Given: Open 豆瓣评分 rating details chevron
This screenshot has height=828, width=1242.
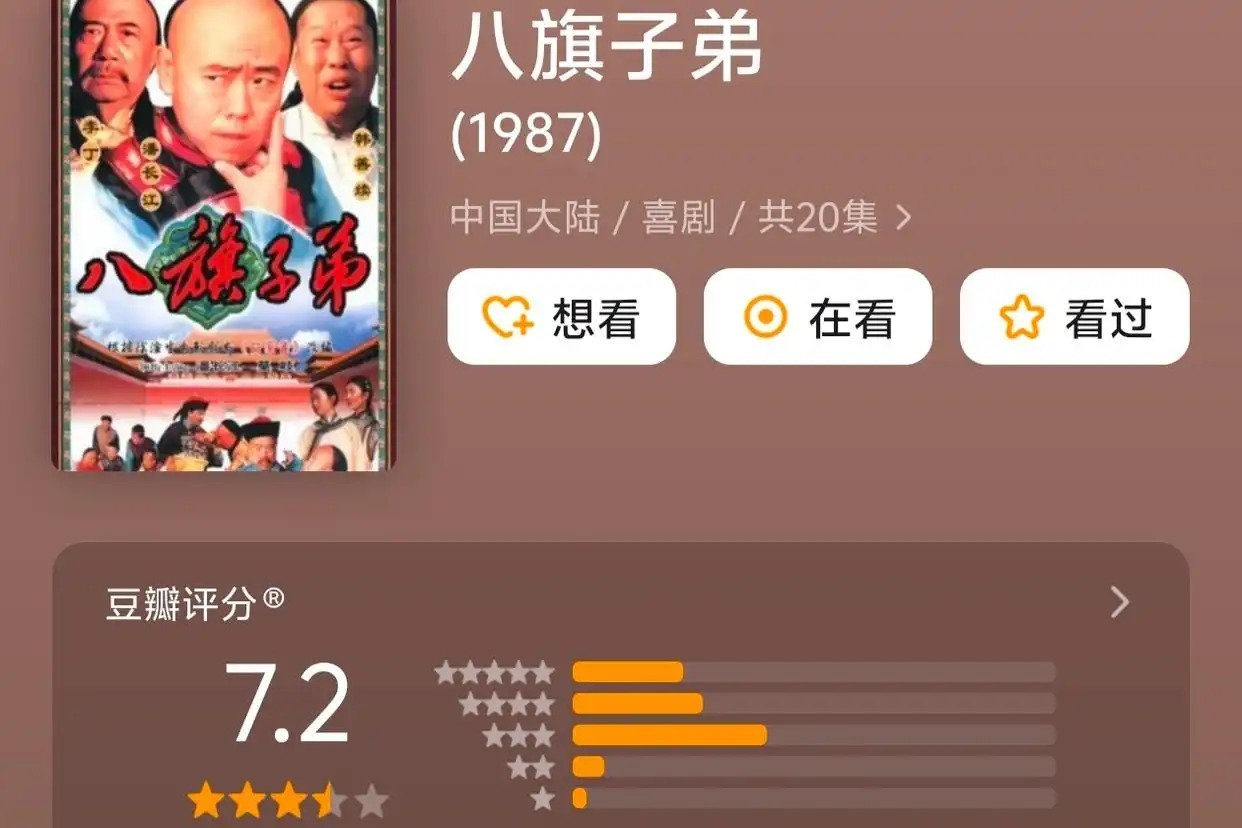Looking at the screenshot, I should (x=1120, y=602).
